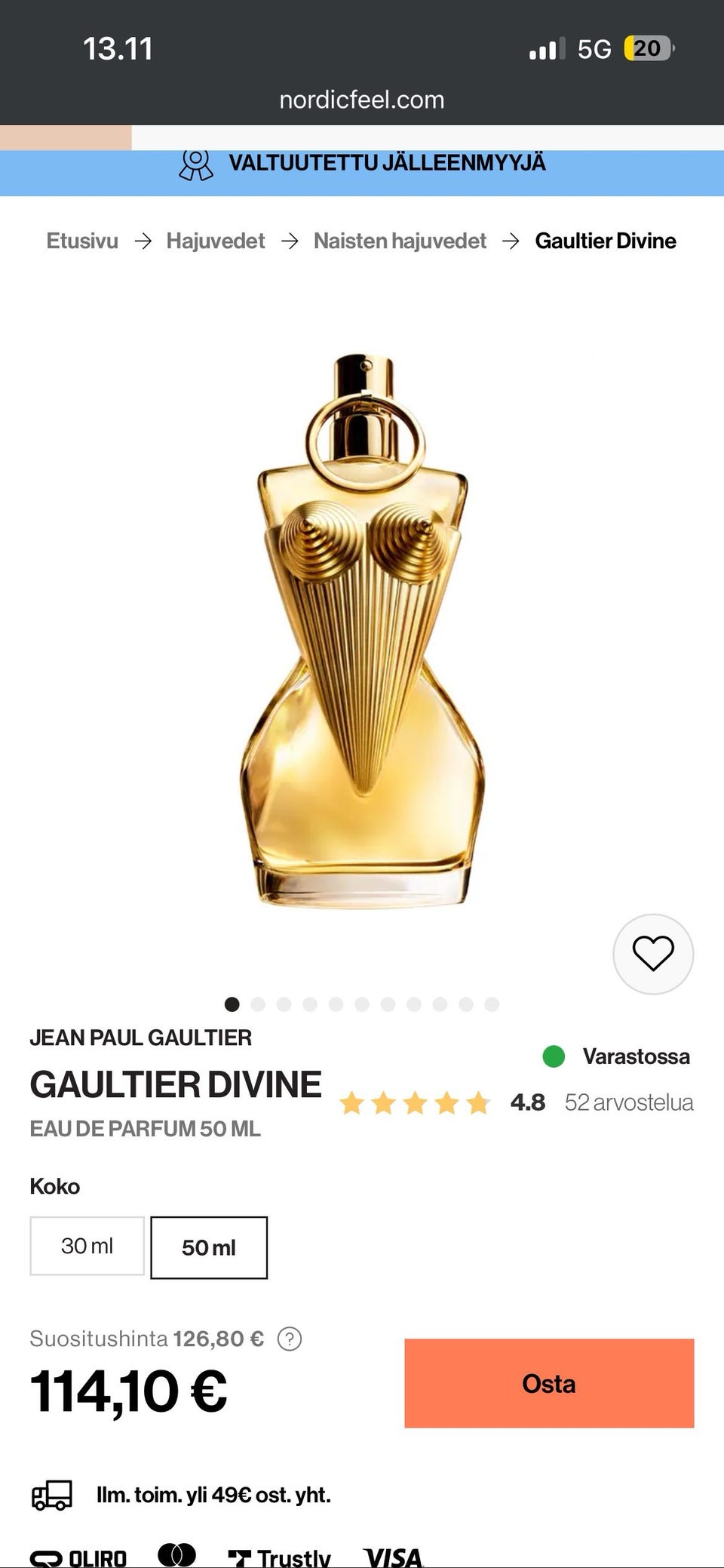
Task: Add Gaultier Divine to favorites with heart
Action: tap(653, 953)
